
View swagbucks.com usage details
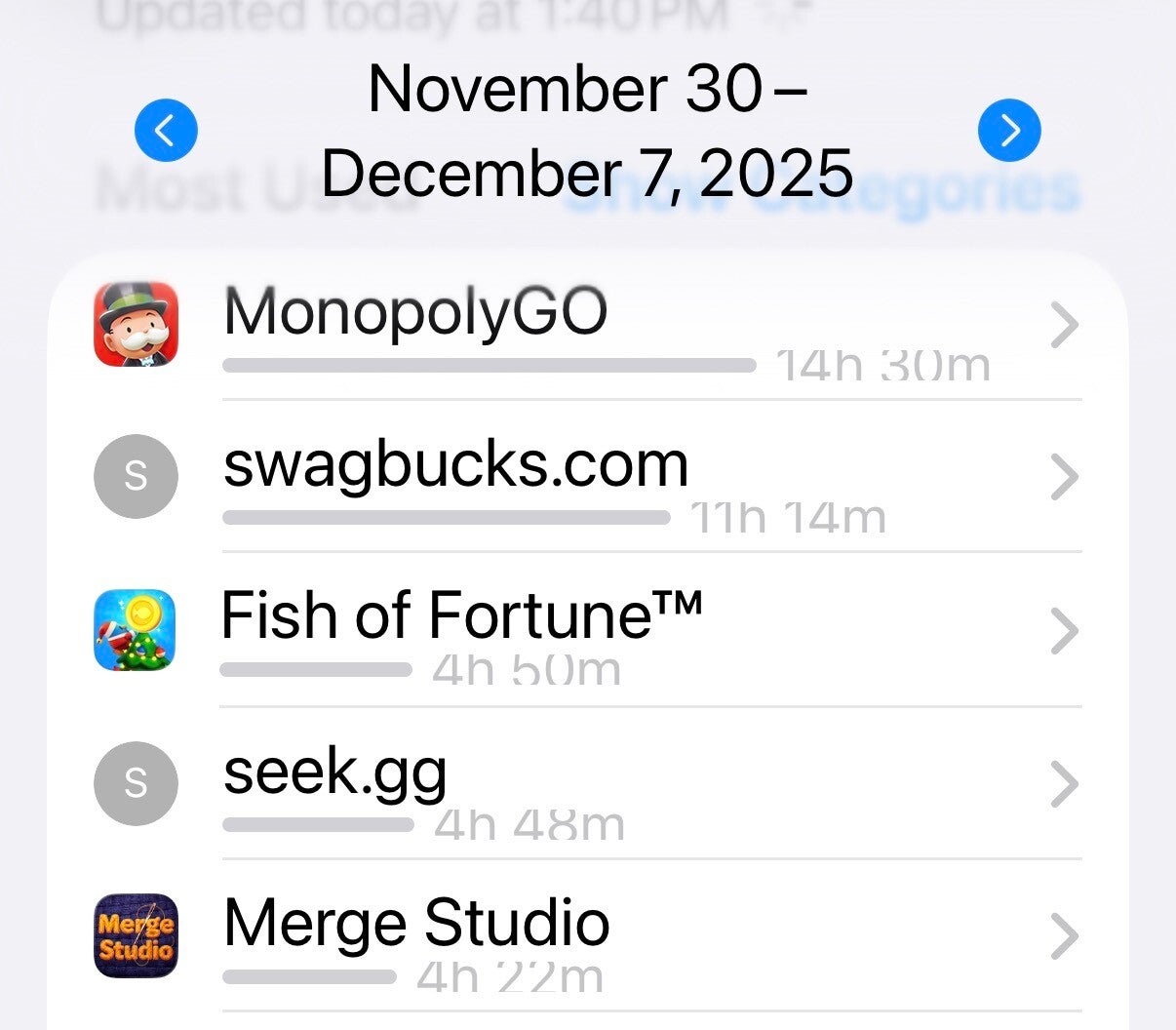pyautogui.click(x=585, y=477)
